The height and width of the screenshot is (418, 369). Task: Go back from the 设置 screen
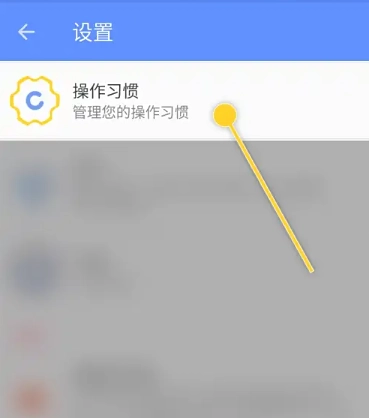tap(26, 32)
